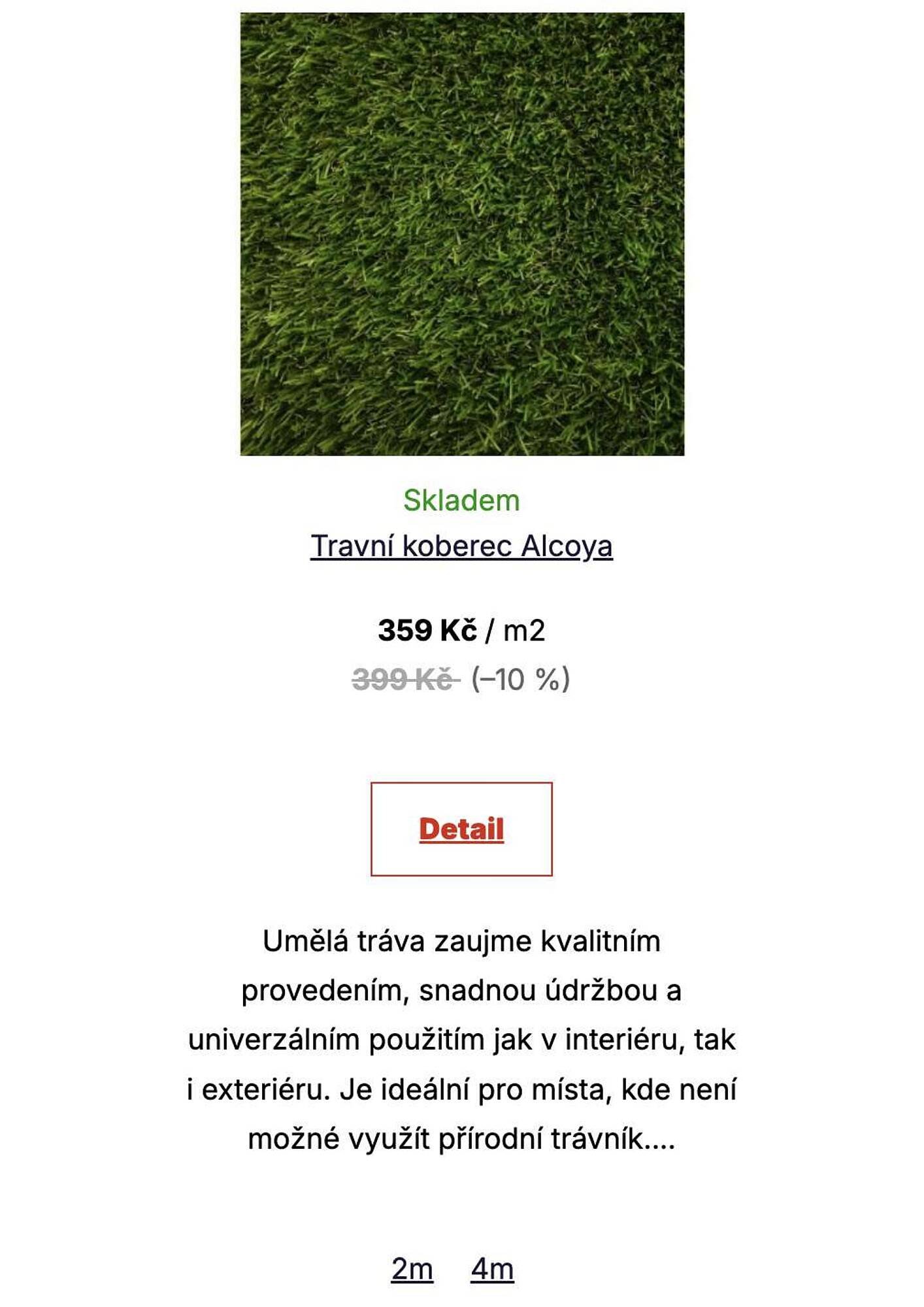This screenshot has height=1307, width=924.
Task: Click the green Skladem availability label
Action: point(462,501)
